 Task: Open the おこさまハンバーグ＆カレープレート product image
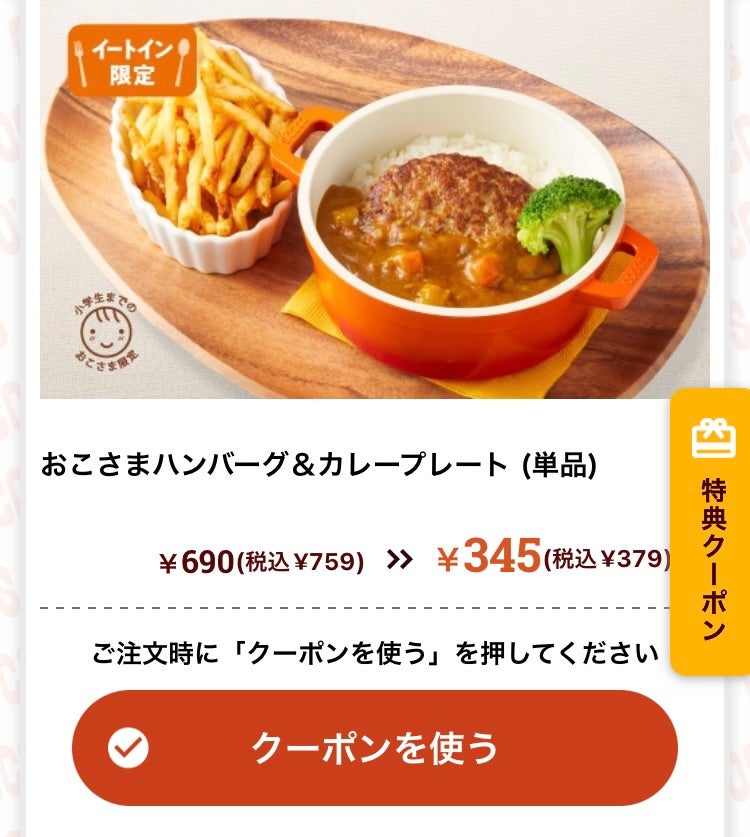pyautogui.click(x=374, y=200)
